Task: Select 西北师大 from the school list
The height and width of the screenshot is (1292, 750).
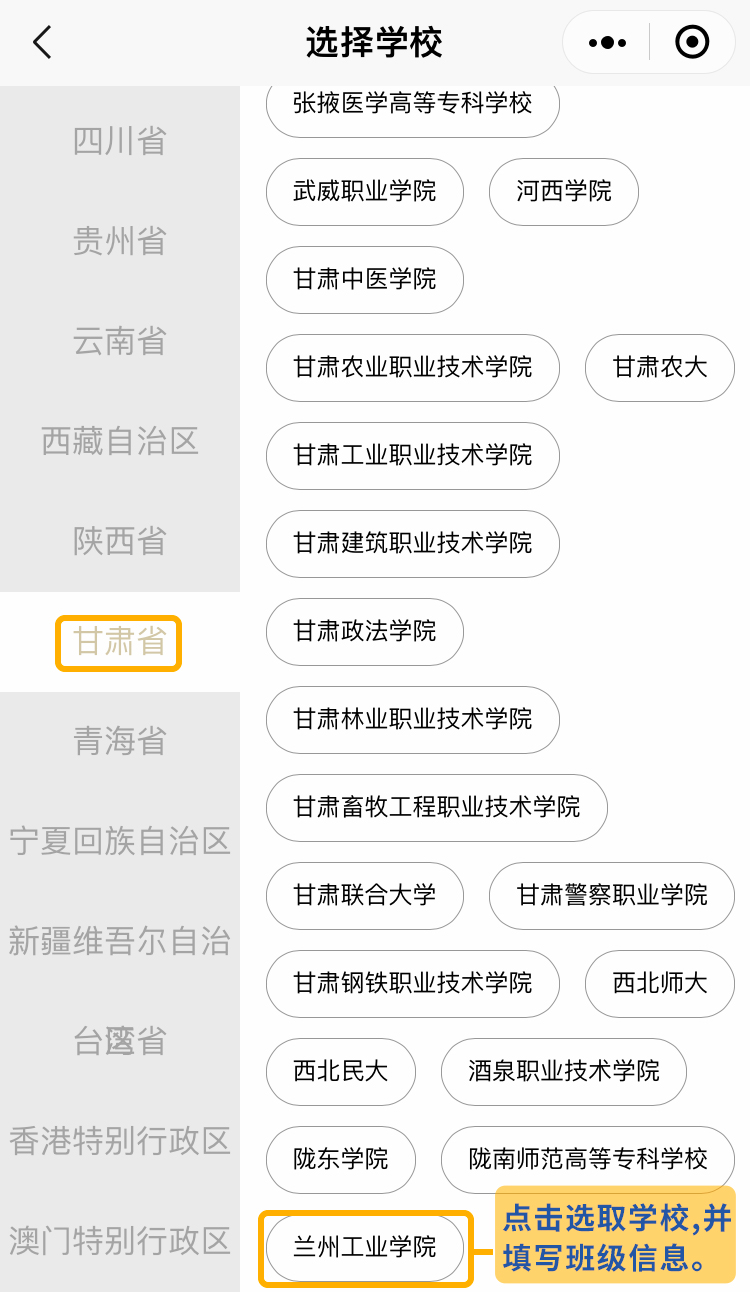Action: 660,983
